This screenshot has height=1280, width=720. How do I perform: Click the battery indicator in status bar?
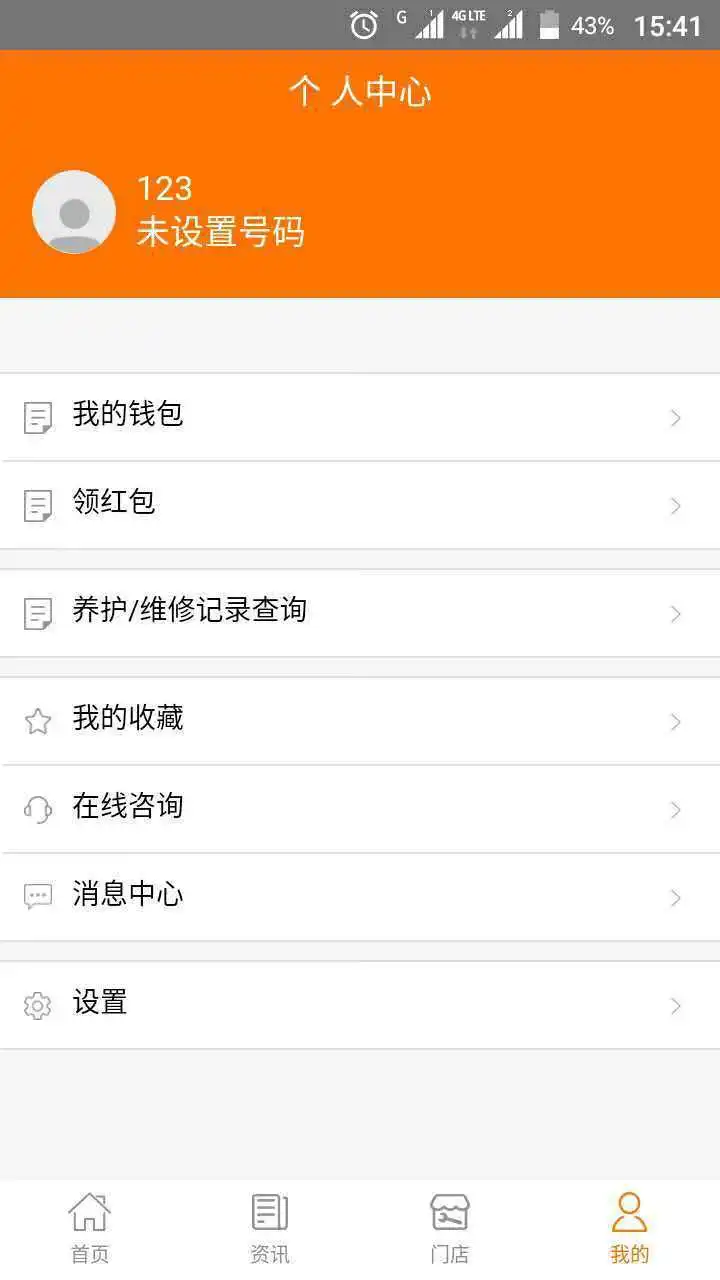tap(549, 25)
